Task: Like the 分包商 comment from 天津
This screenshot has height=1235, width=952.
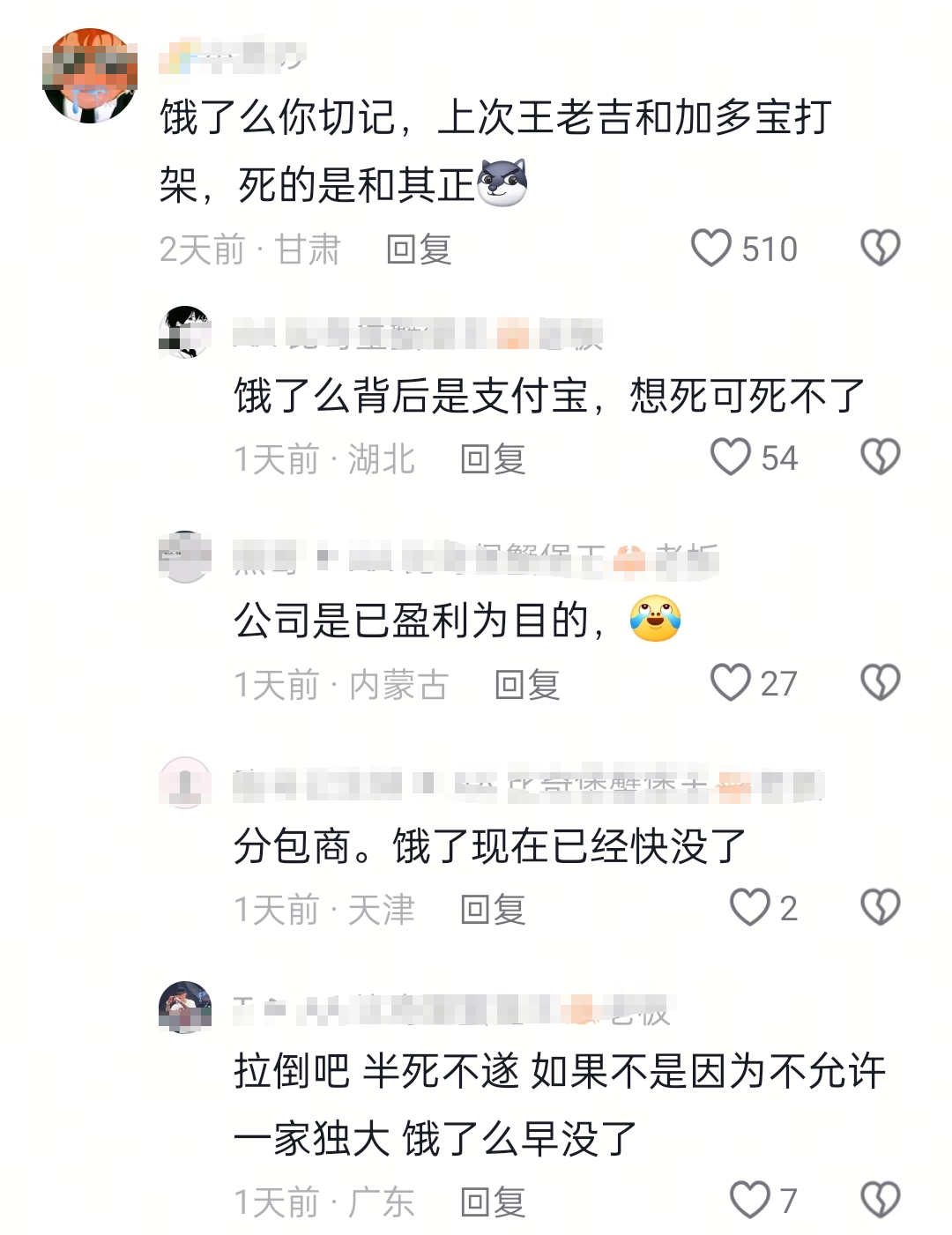Action: coord(749,908)
